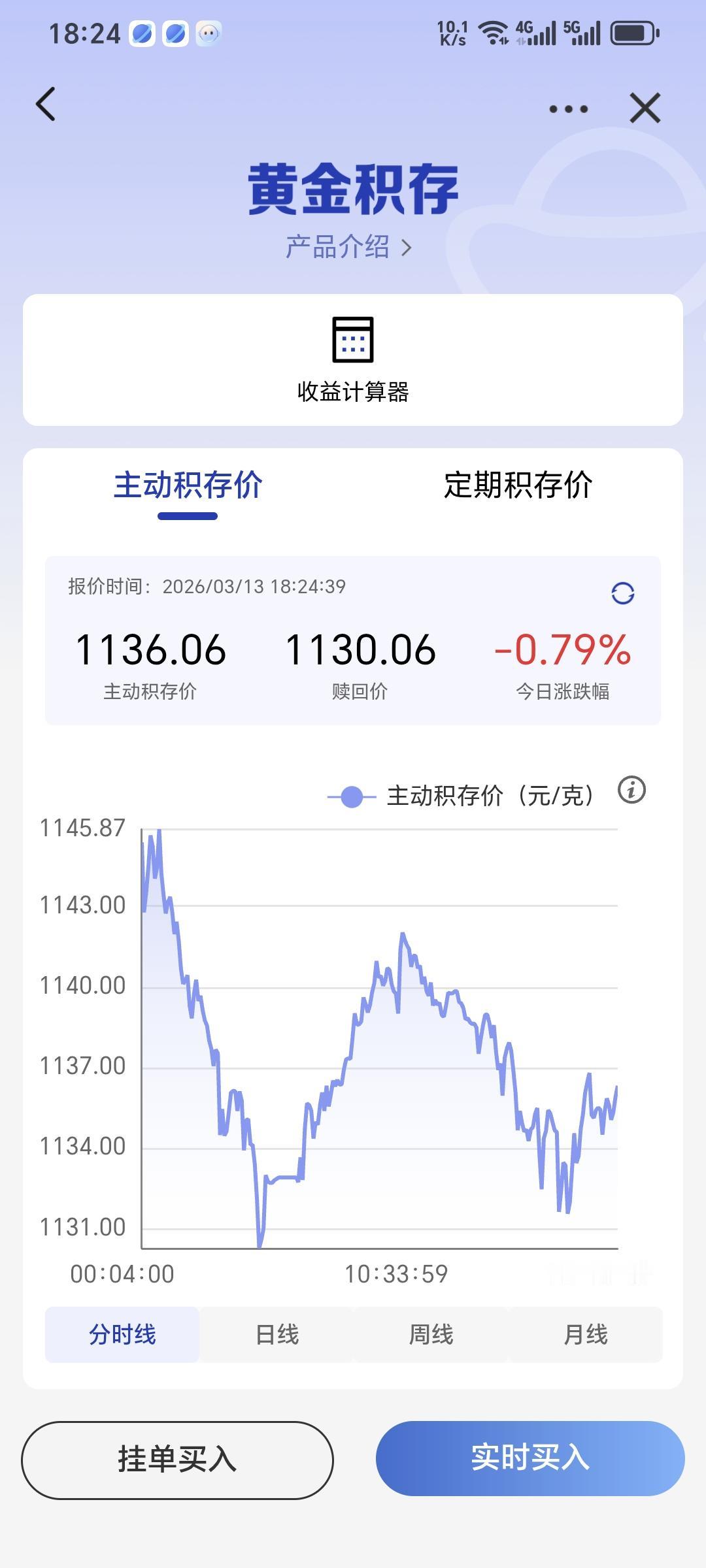Switch to the 定期积存价 tab
This screenshot has width=706, height=1568.
517,486
